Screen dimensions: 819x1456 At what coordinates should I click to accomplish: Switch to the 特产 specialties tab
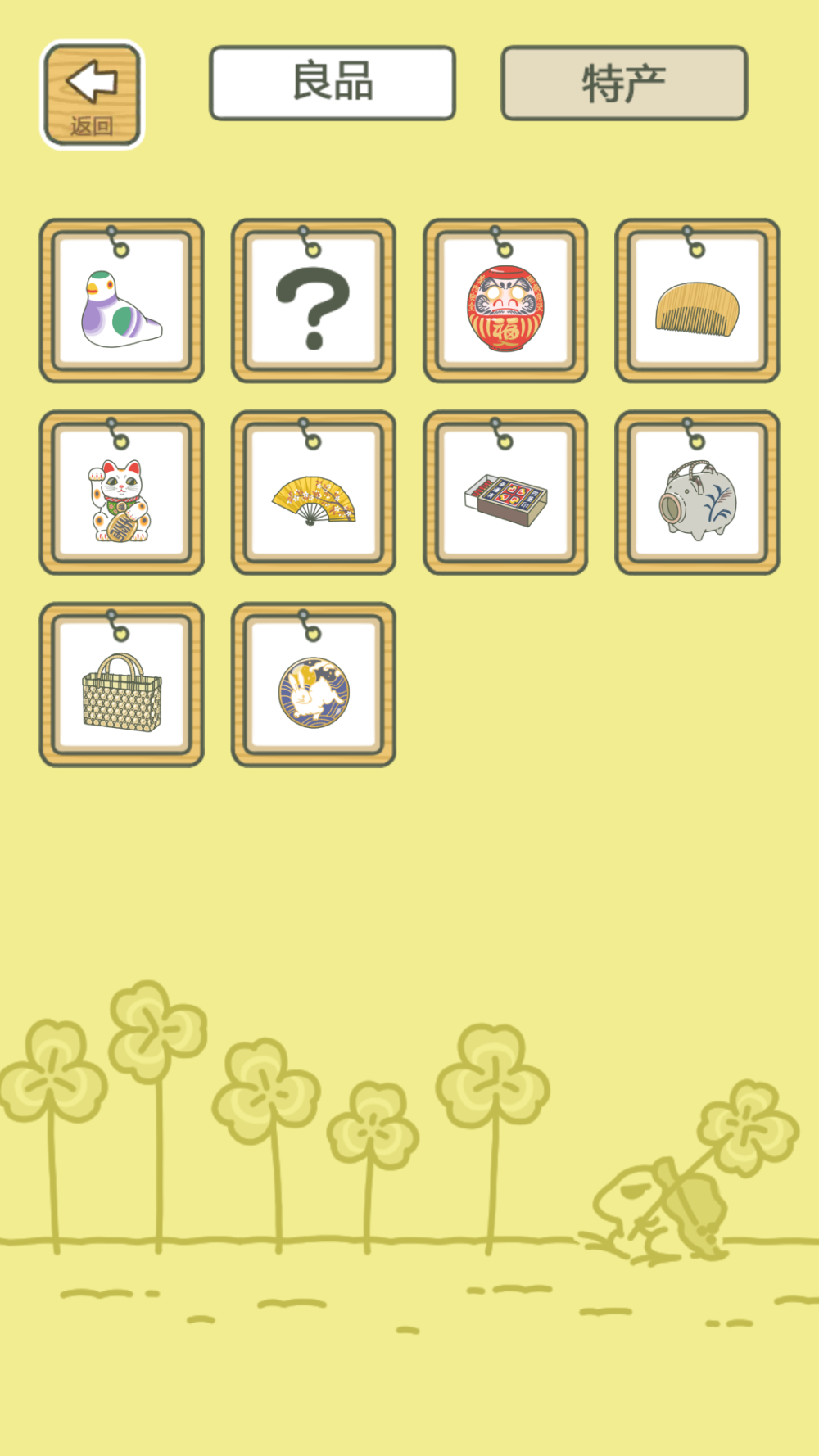[625, 82]
